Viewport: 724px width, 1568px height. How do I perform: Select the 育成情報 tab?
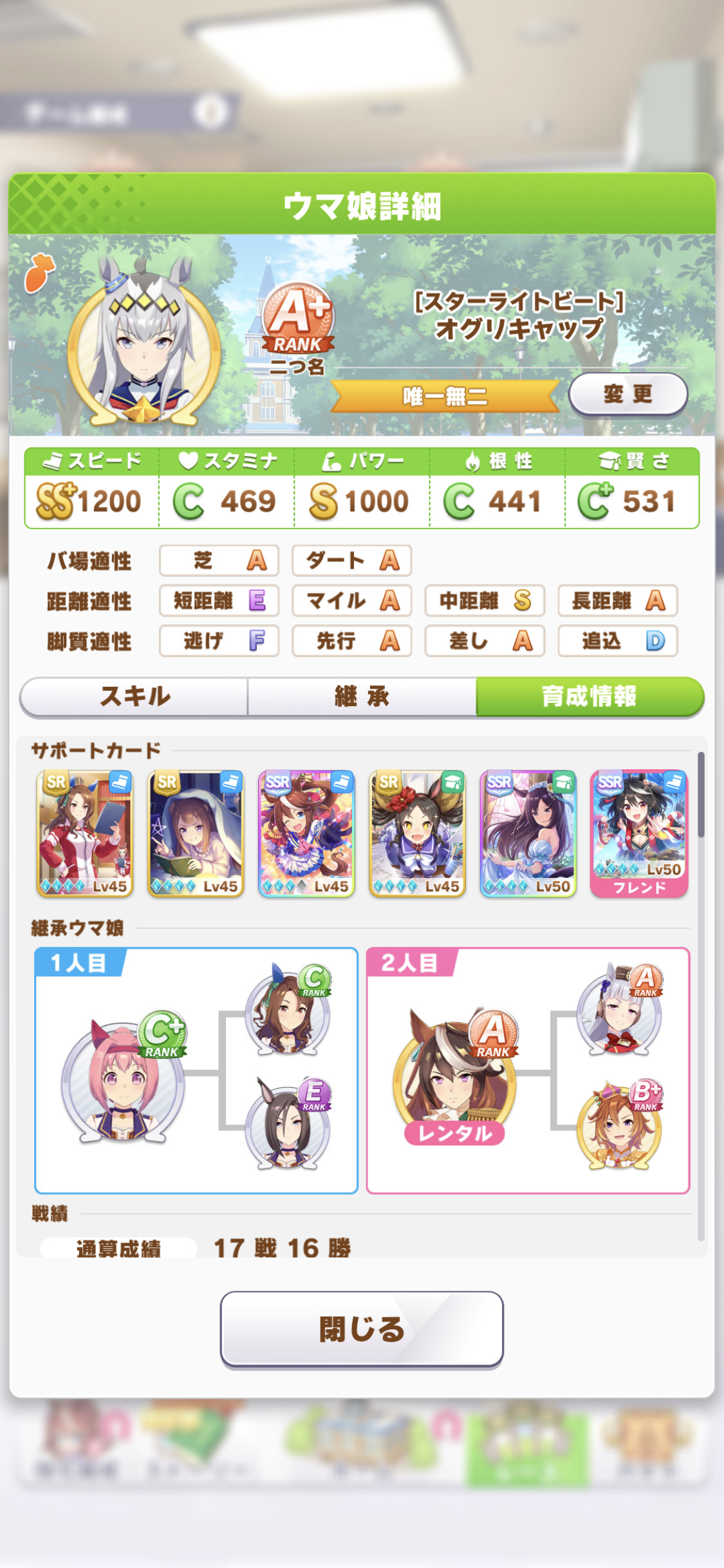(x=589, y=696)
